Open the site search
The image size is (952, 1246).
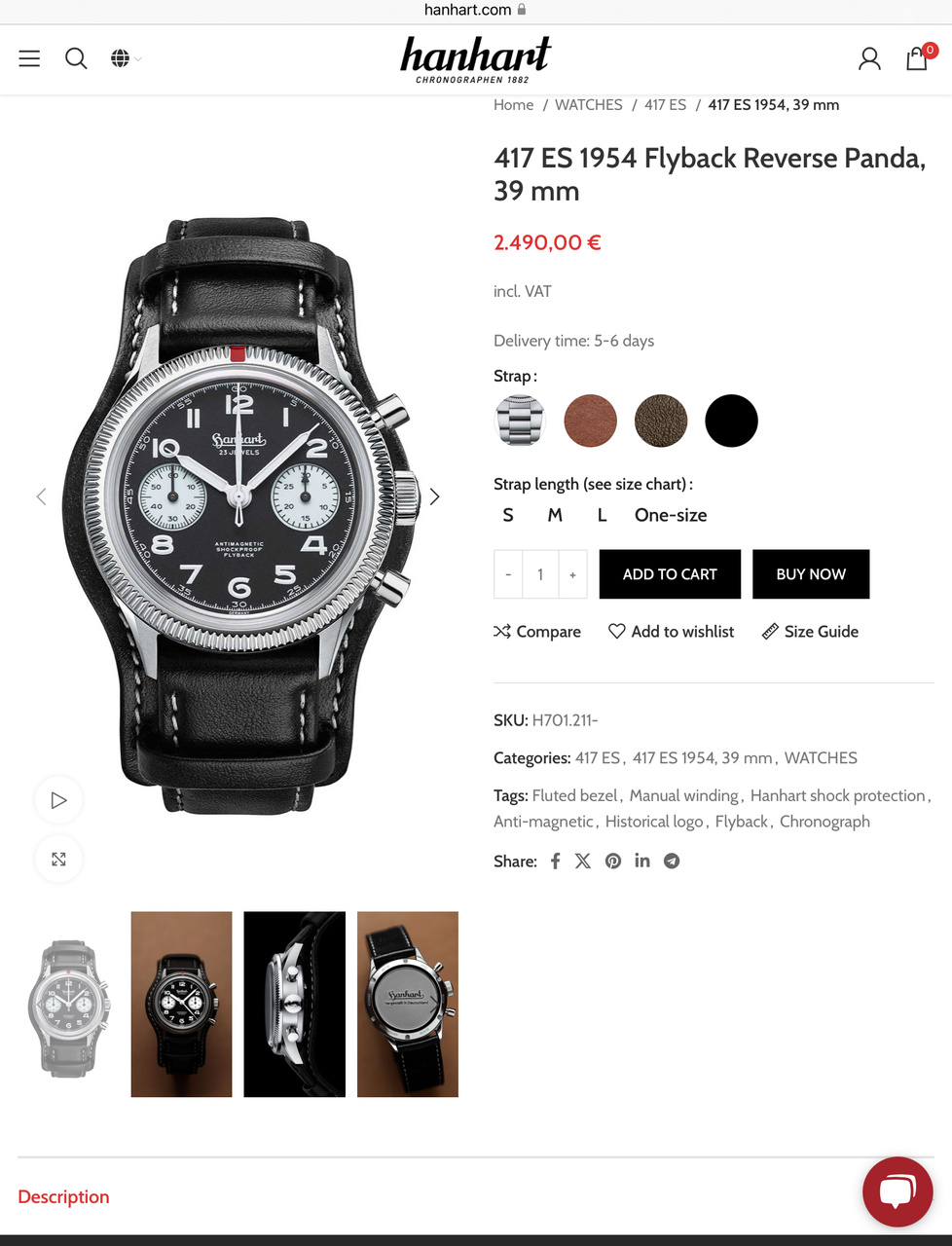point(76,58)
